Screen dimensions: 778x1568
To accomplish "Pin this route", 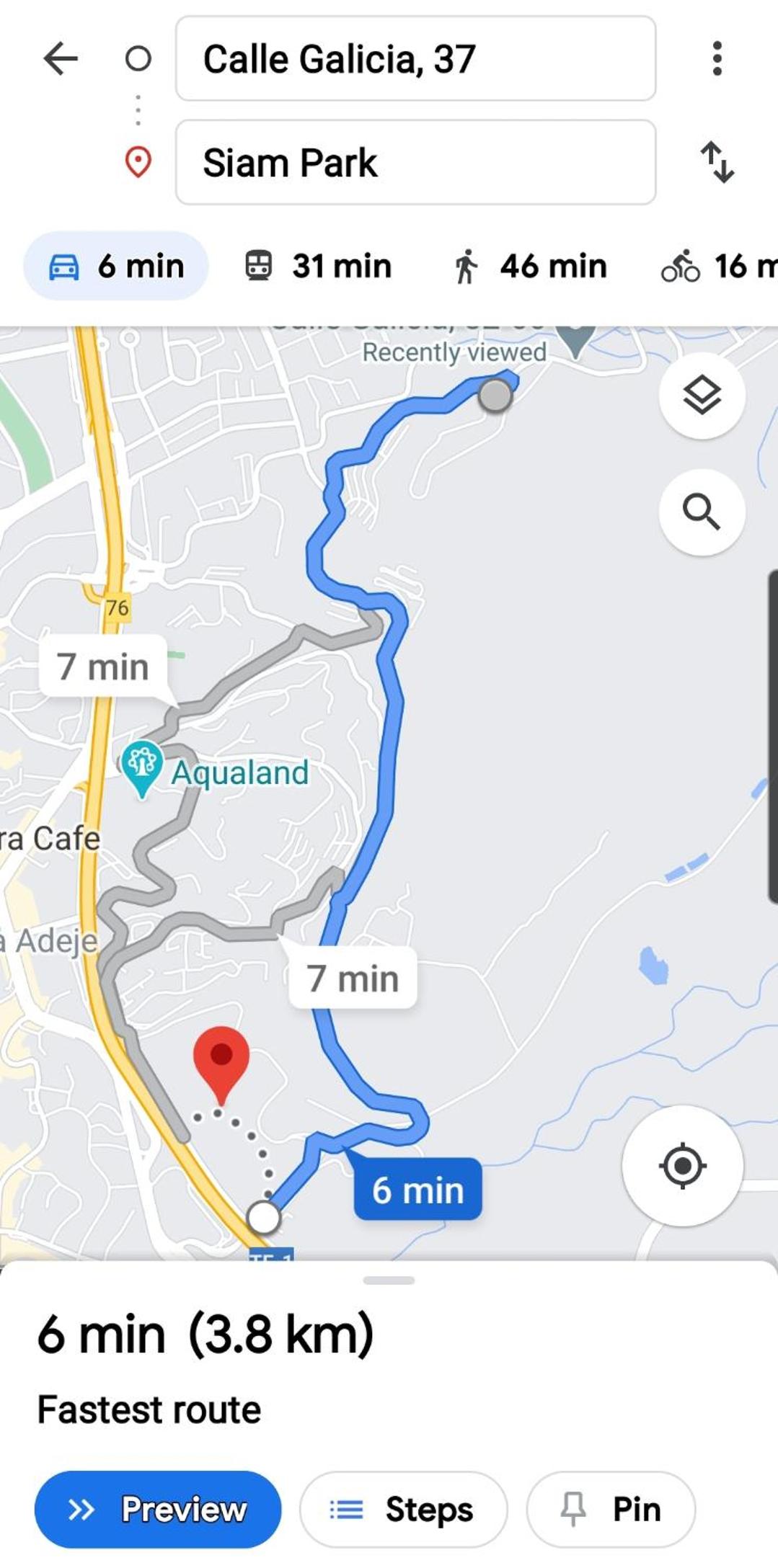I will pyautogui.click(x=611, y=1509).
